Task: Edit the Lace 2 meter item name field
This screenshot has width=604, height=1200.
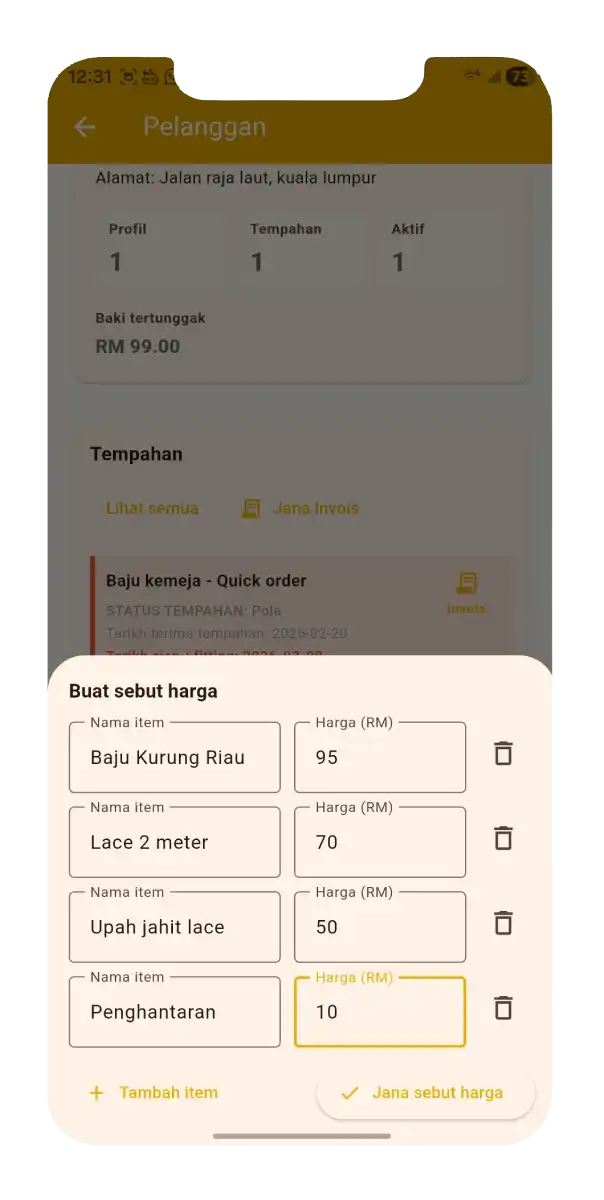Action: click(174, 842)
